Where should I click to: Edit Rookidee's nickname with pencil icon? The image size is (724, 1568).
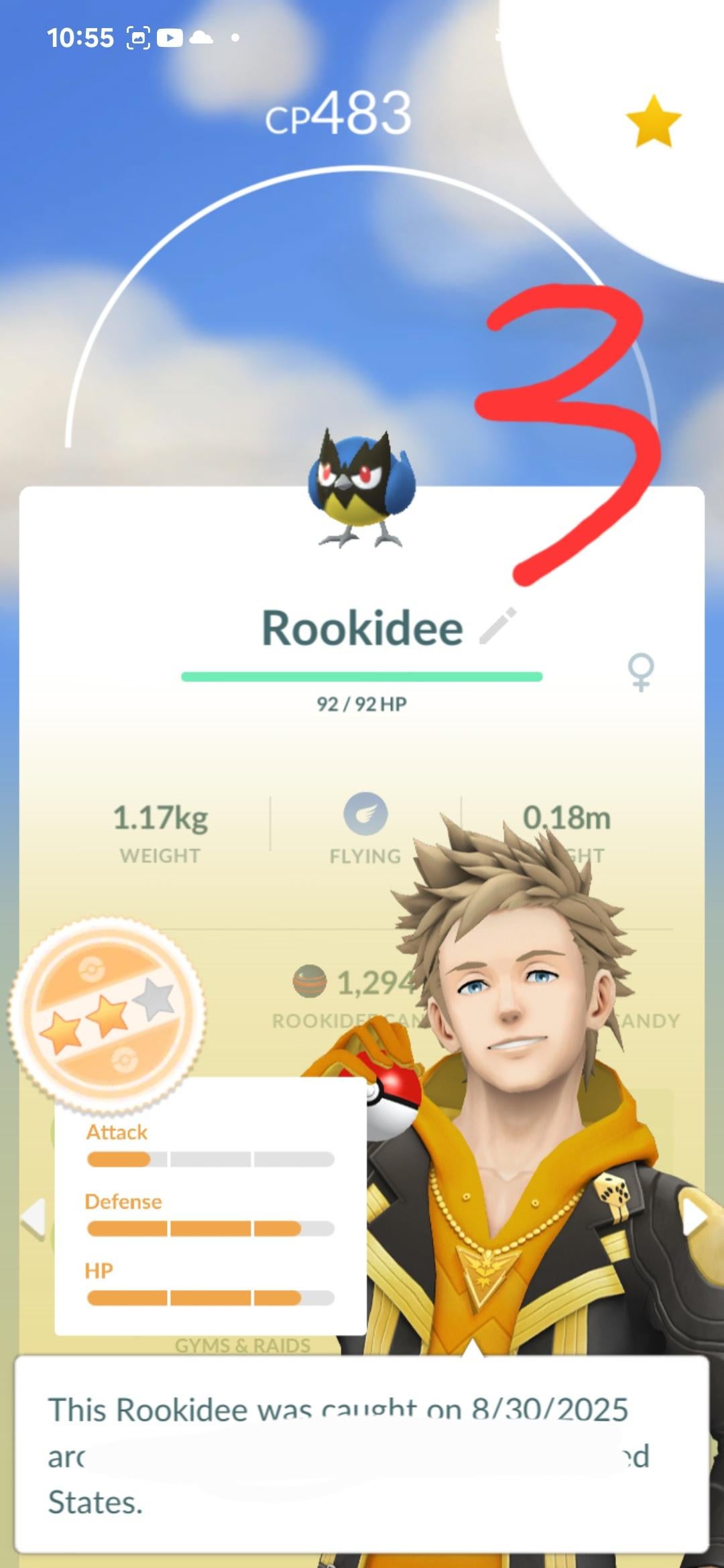(x=498, y=626)
